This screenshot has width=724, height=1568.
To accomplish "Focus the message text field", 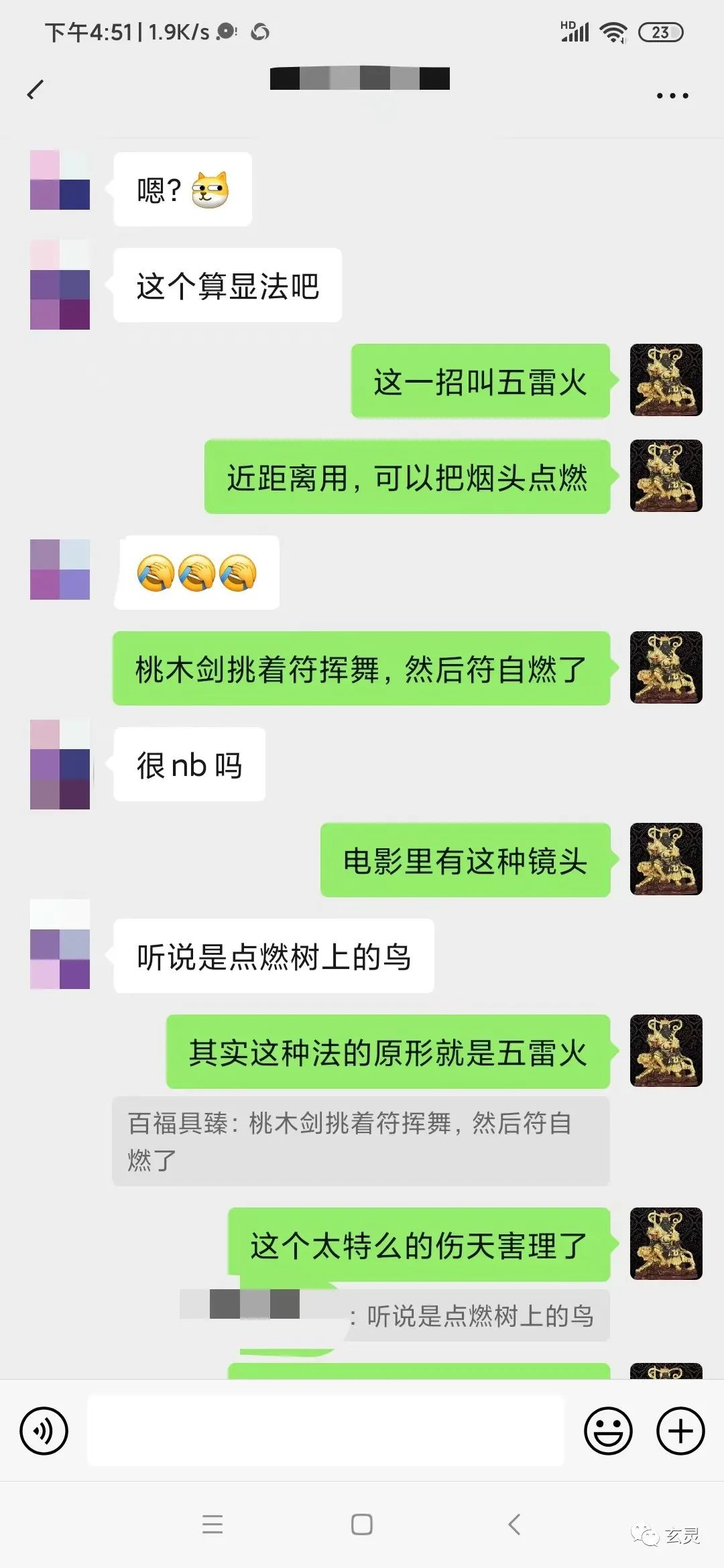I will [326, 1431].
